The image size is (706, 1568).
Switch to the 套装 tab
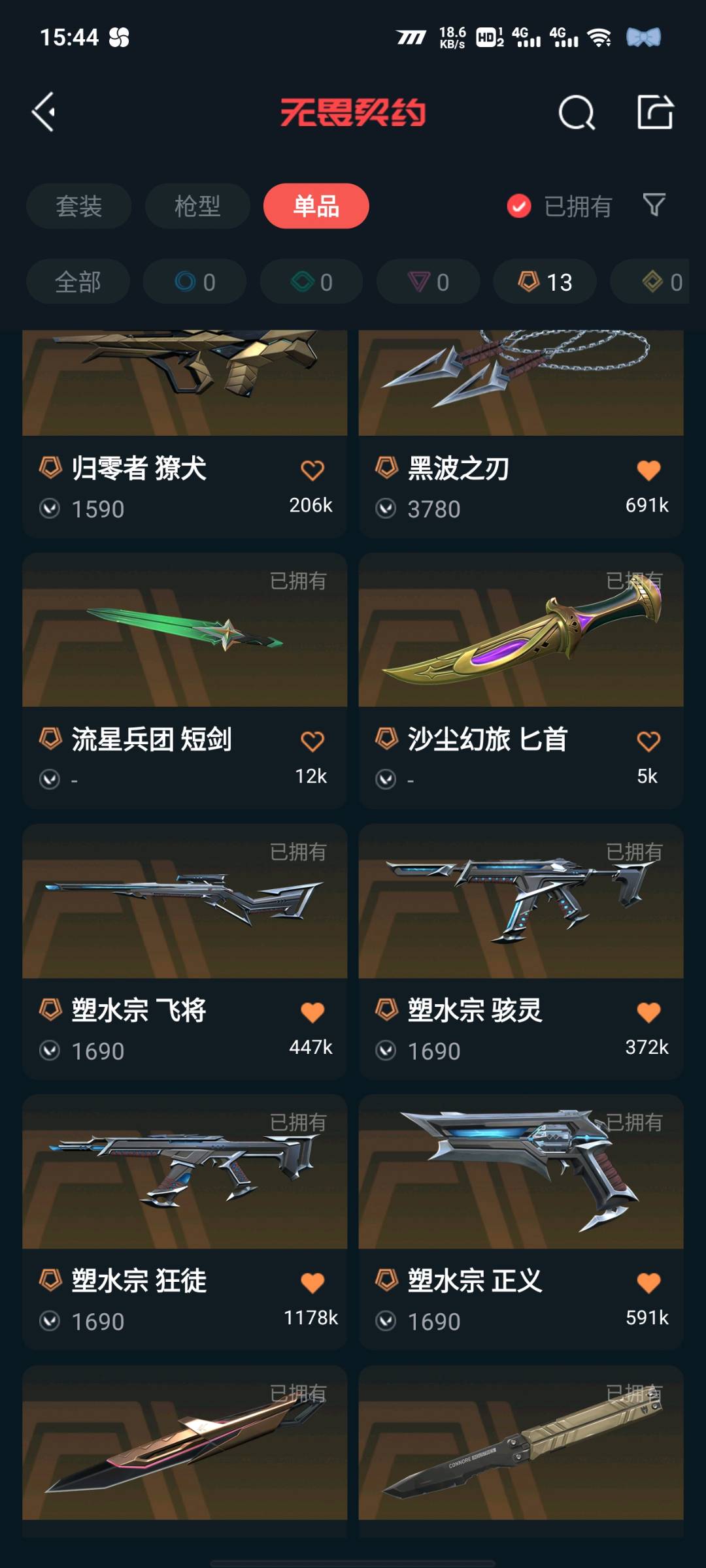(78, 206)
